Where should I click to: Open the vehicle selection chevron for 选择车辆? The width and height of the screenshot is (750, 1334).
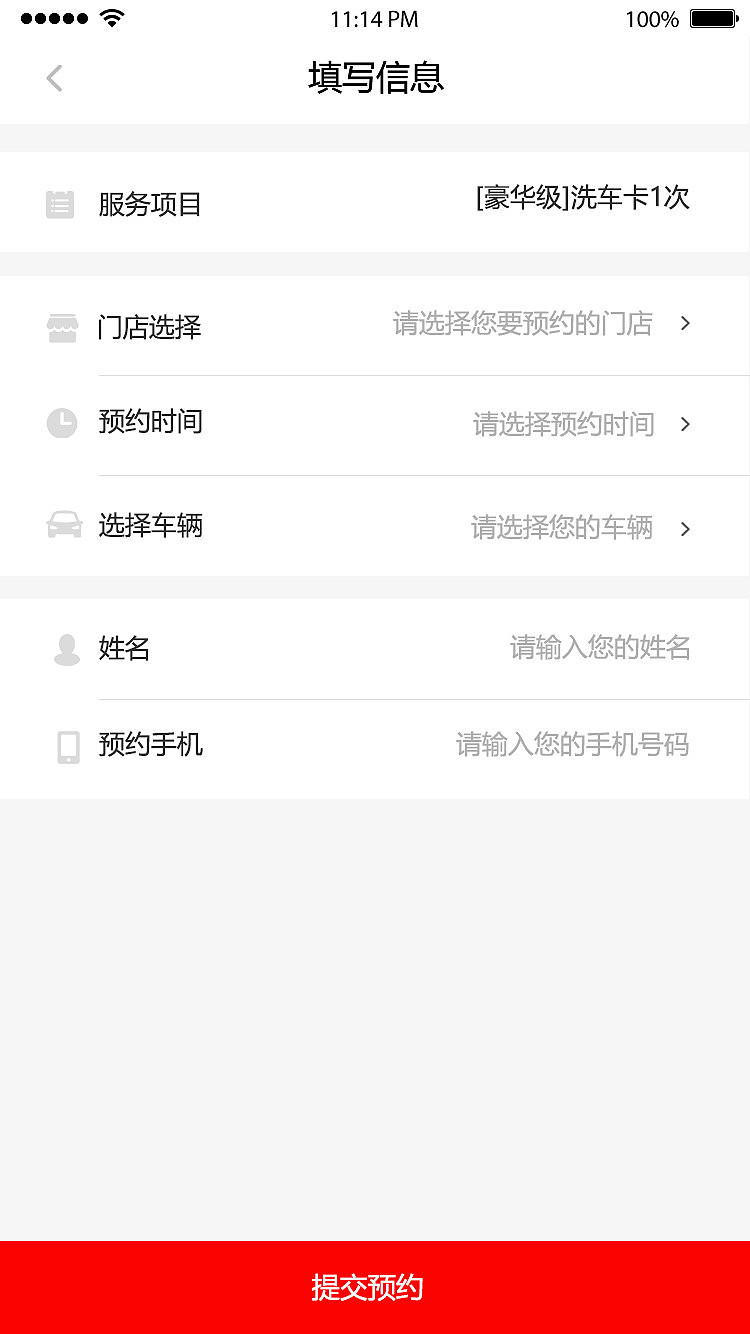pyautogui.click(x=685, y=528)
